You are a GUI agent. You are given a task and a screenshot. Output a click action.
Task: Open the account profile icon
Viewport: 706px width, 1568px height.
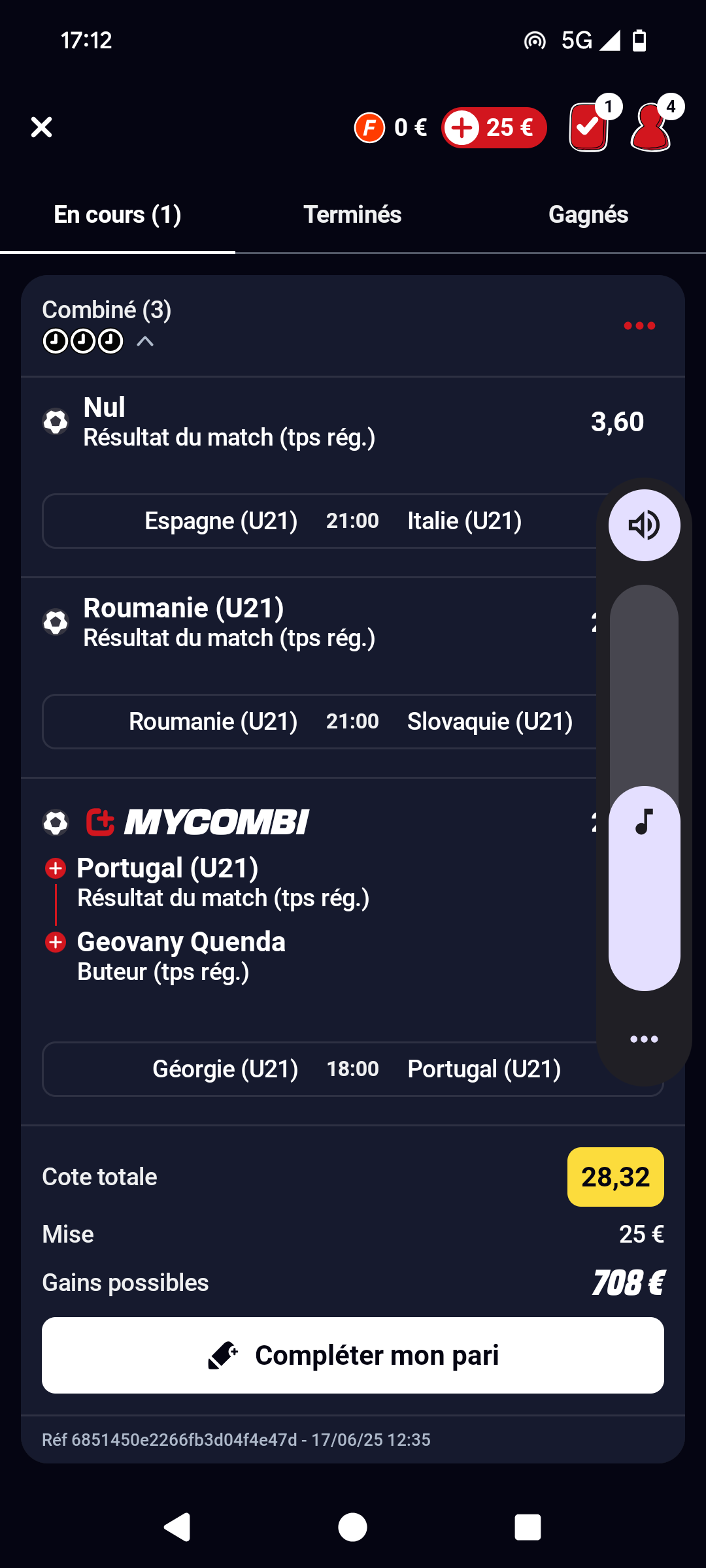(651, 127)
